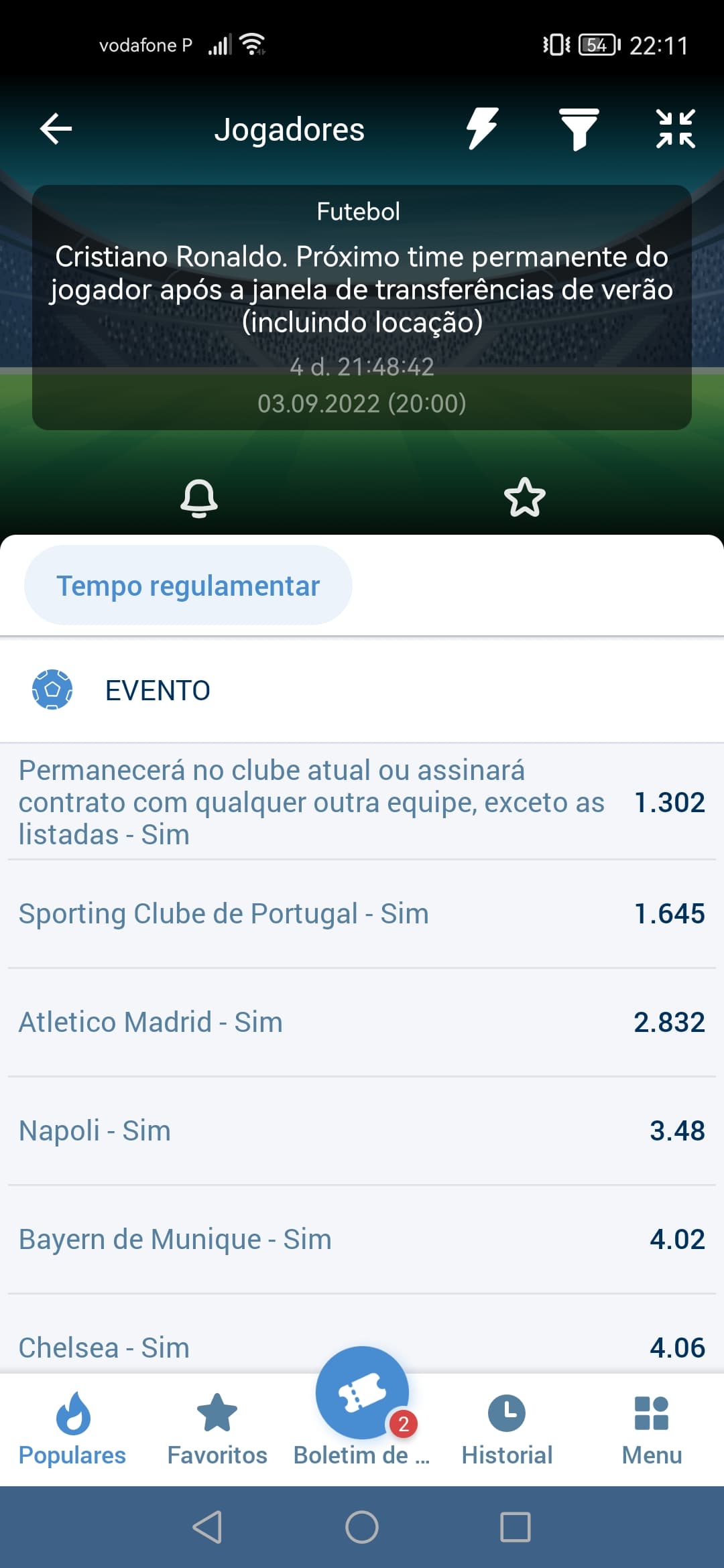Go to the Historial tab
The height and width of the screenshot is (1568, 724).
tap(507, 1429)
